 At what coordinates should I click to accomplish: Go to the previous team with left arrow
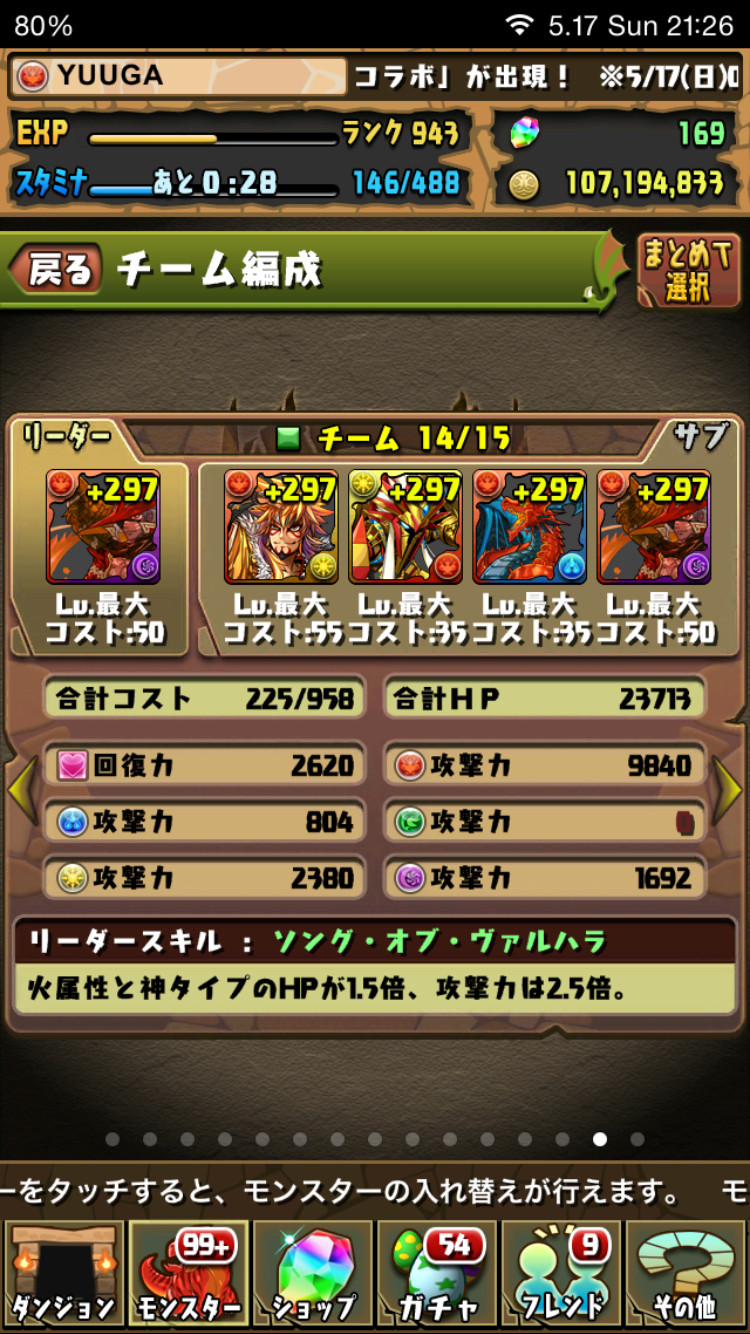click(x=22, y=790)
